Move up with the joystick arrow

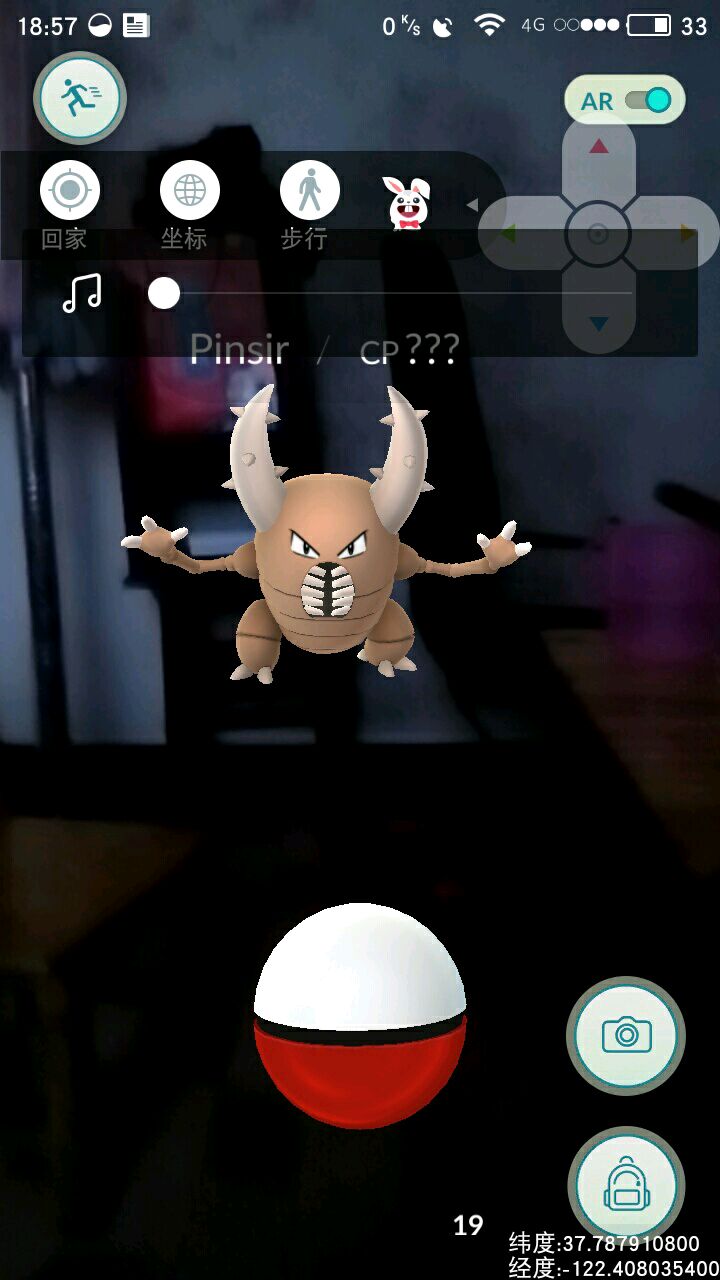pos(598,148)
